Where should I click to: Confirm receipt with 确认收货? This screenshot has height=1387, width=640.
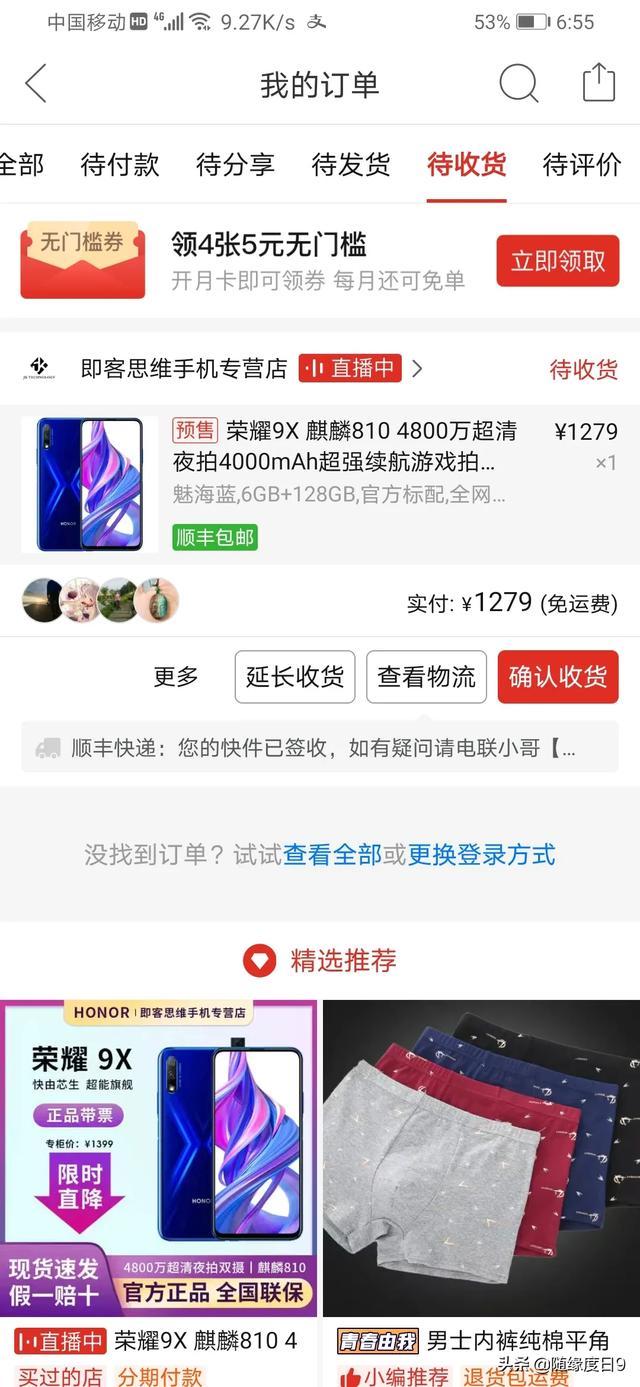(x=558, y=677)
